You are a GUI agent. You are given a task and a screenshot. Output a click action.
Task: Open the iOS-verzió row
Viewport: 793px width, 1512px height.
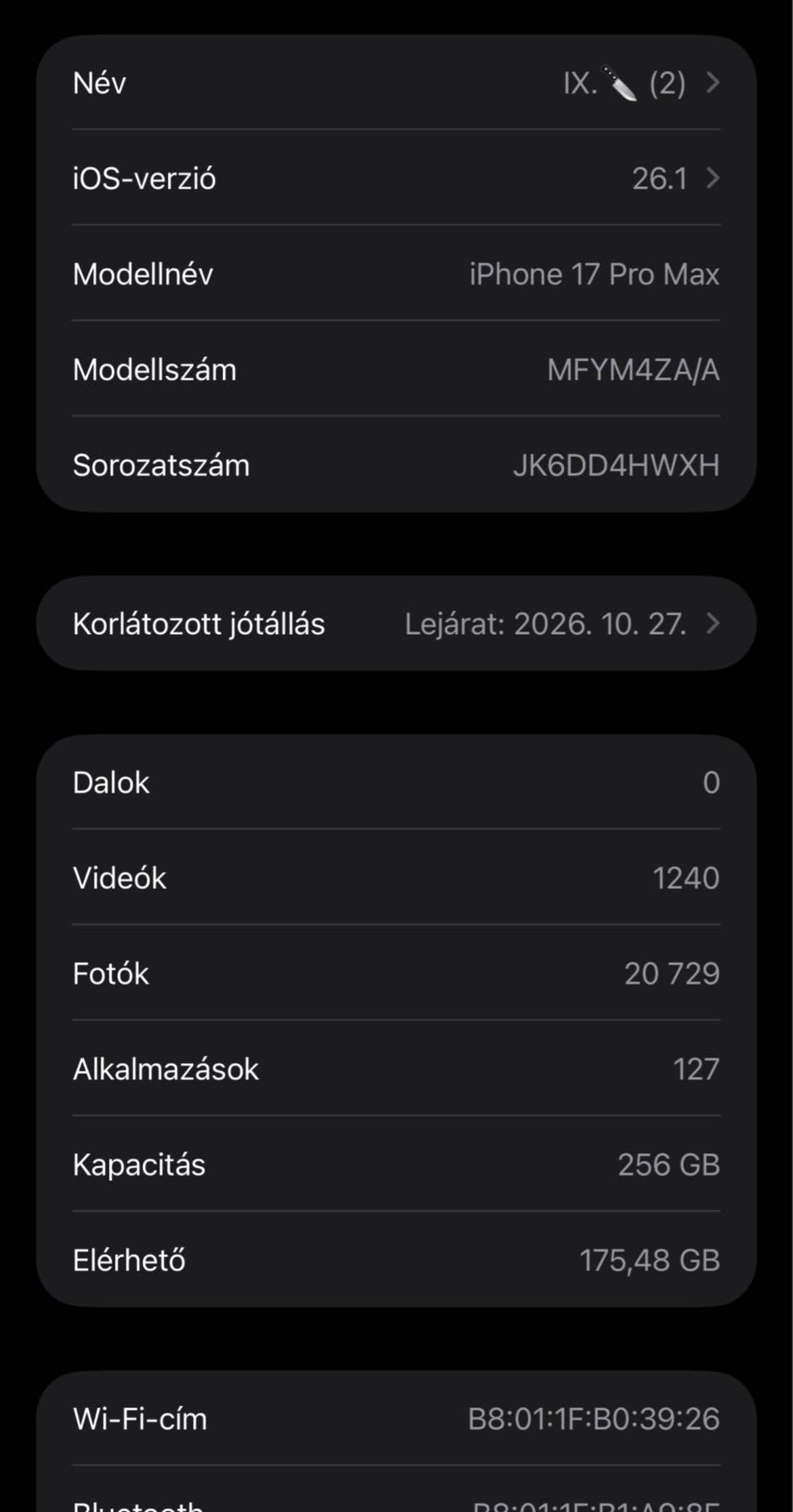tap(396, 179)
